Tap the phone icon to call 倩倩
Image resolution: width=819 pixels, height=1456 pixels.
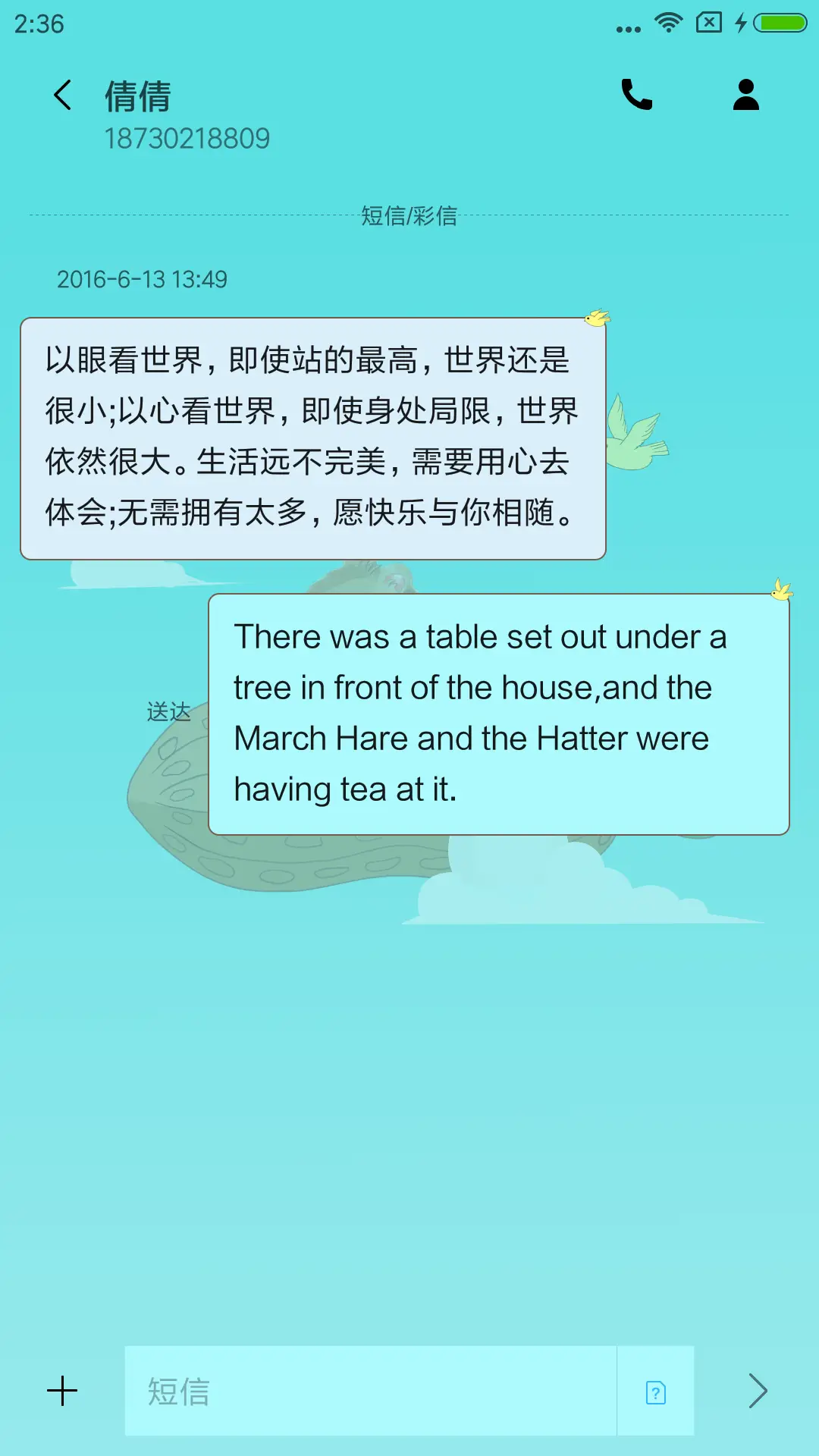tap(636, 94)
